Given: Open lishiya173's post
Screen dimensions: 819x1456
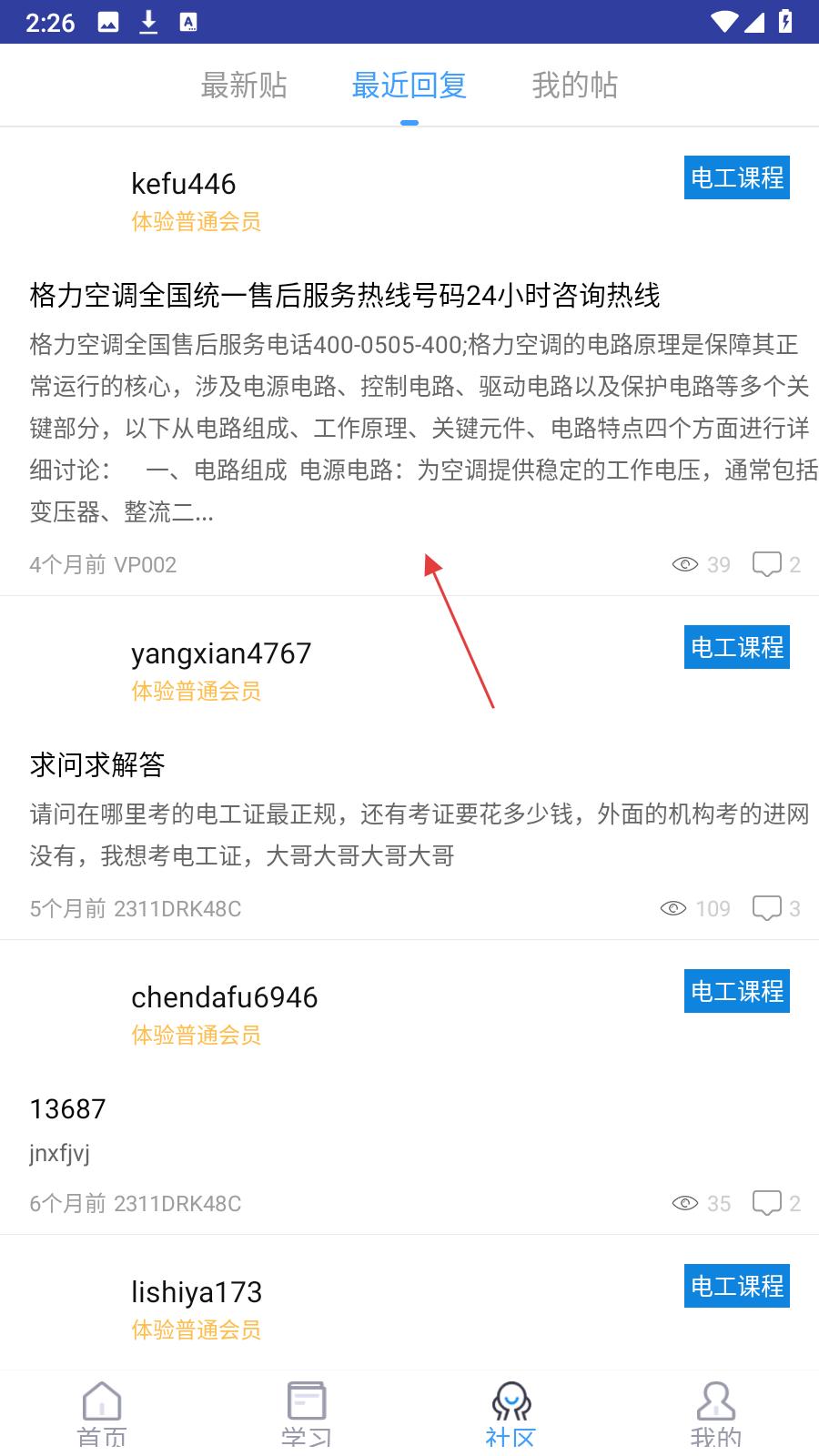Looking at the screenshot, I should 197,1292.
